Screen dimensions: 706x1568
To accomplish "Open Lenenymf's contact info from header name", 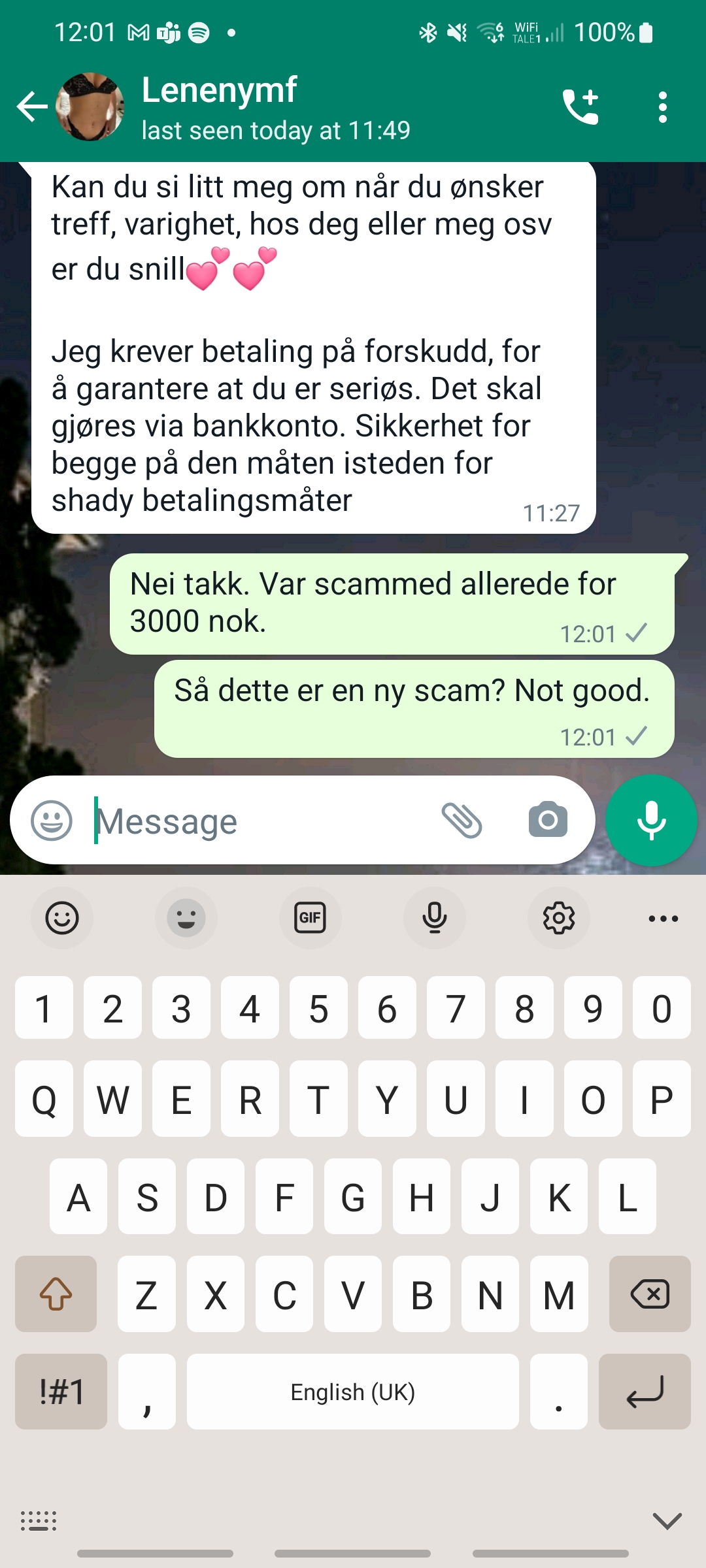I will tap(220, 90).
